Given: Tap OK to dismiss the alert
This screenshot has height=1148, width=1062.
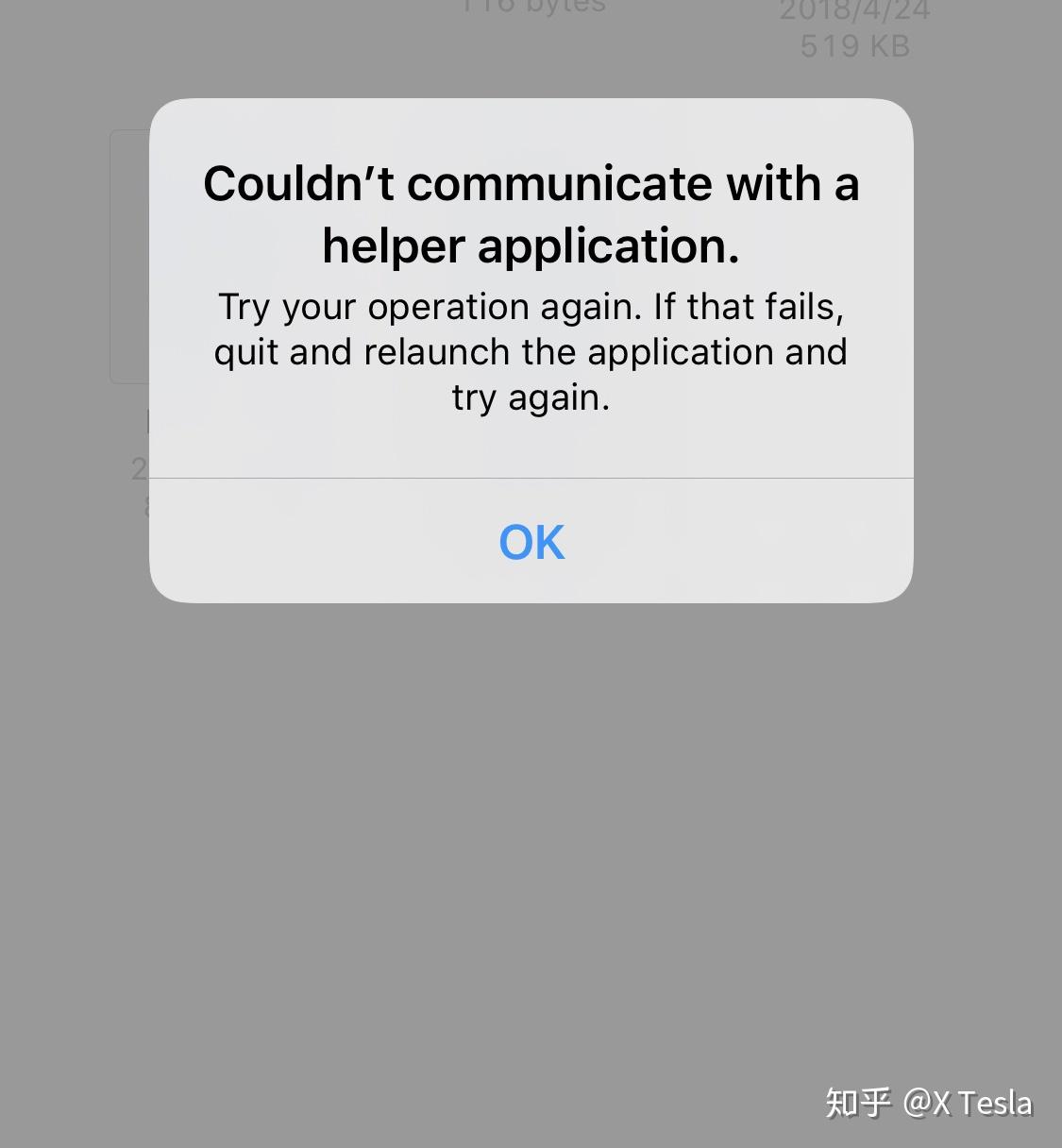Looking at the screenshot, I should point(531,543).
